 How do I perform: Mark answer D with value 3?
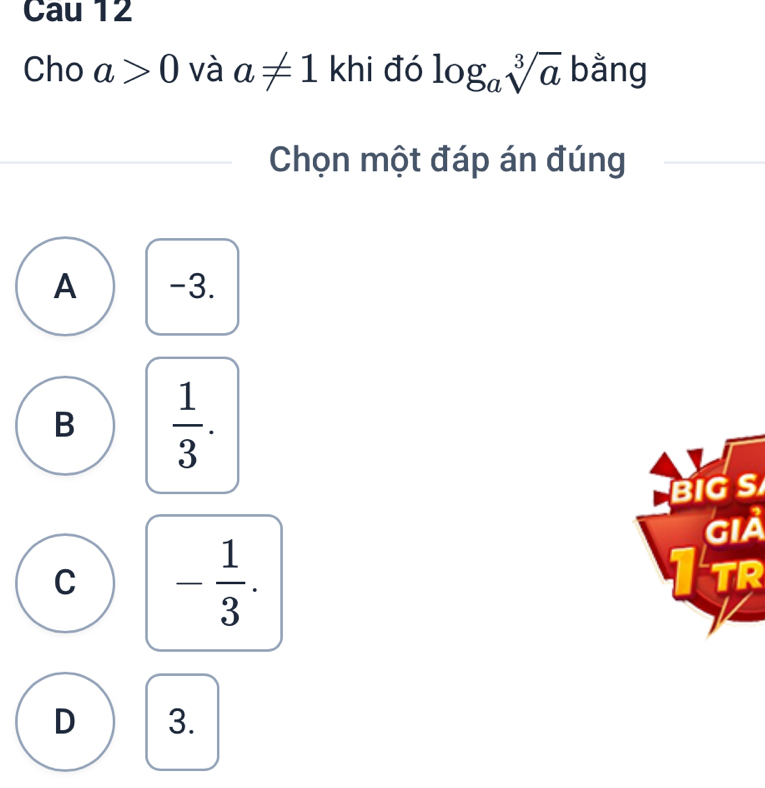[x=66, y=721]
